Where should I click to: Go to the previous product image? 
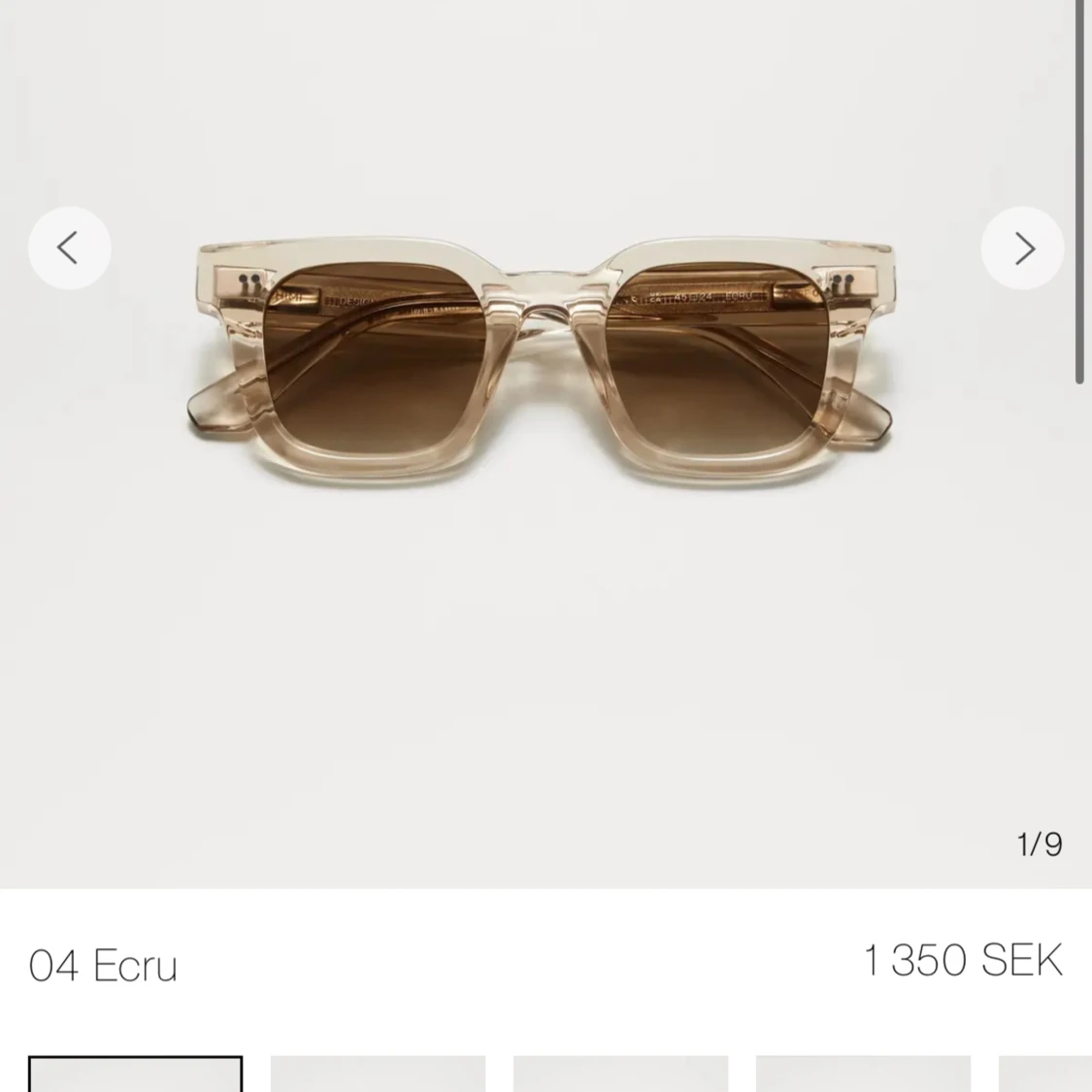click(69, 248)
